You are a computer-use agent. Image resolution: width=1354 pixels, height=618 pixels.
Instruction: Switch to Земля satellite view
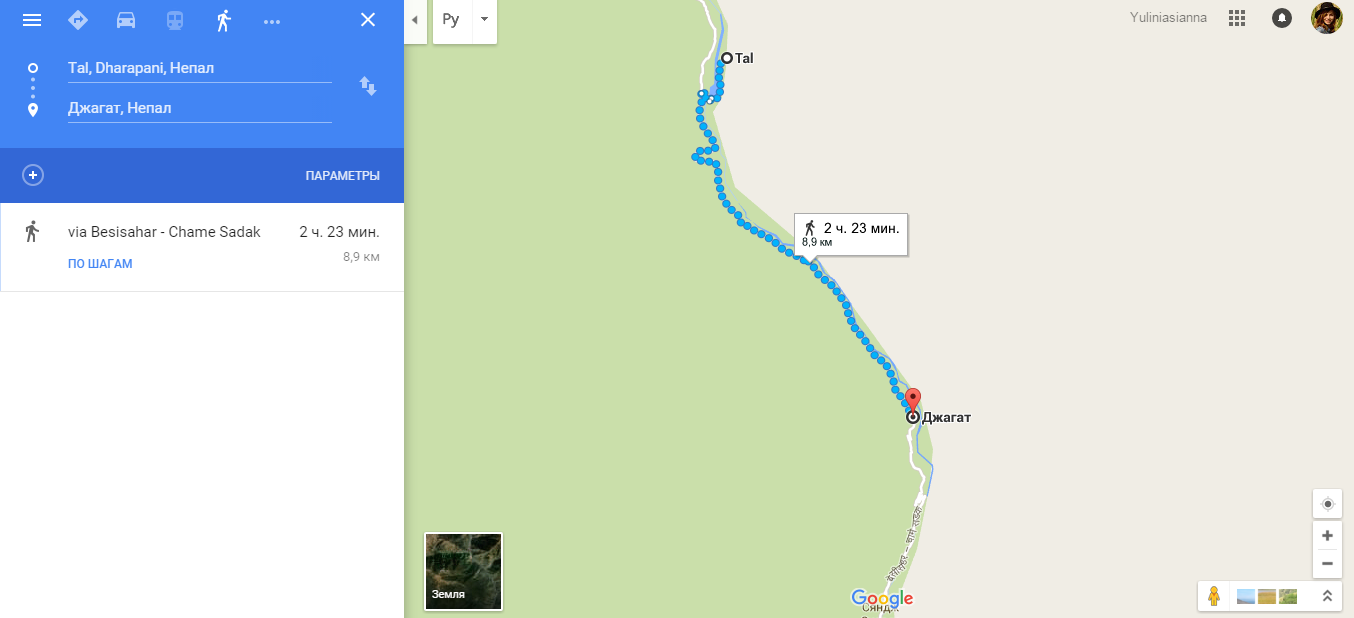coord(463,571)
